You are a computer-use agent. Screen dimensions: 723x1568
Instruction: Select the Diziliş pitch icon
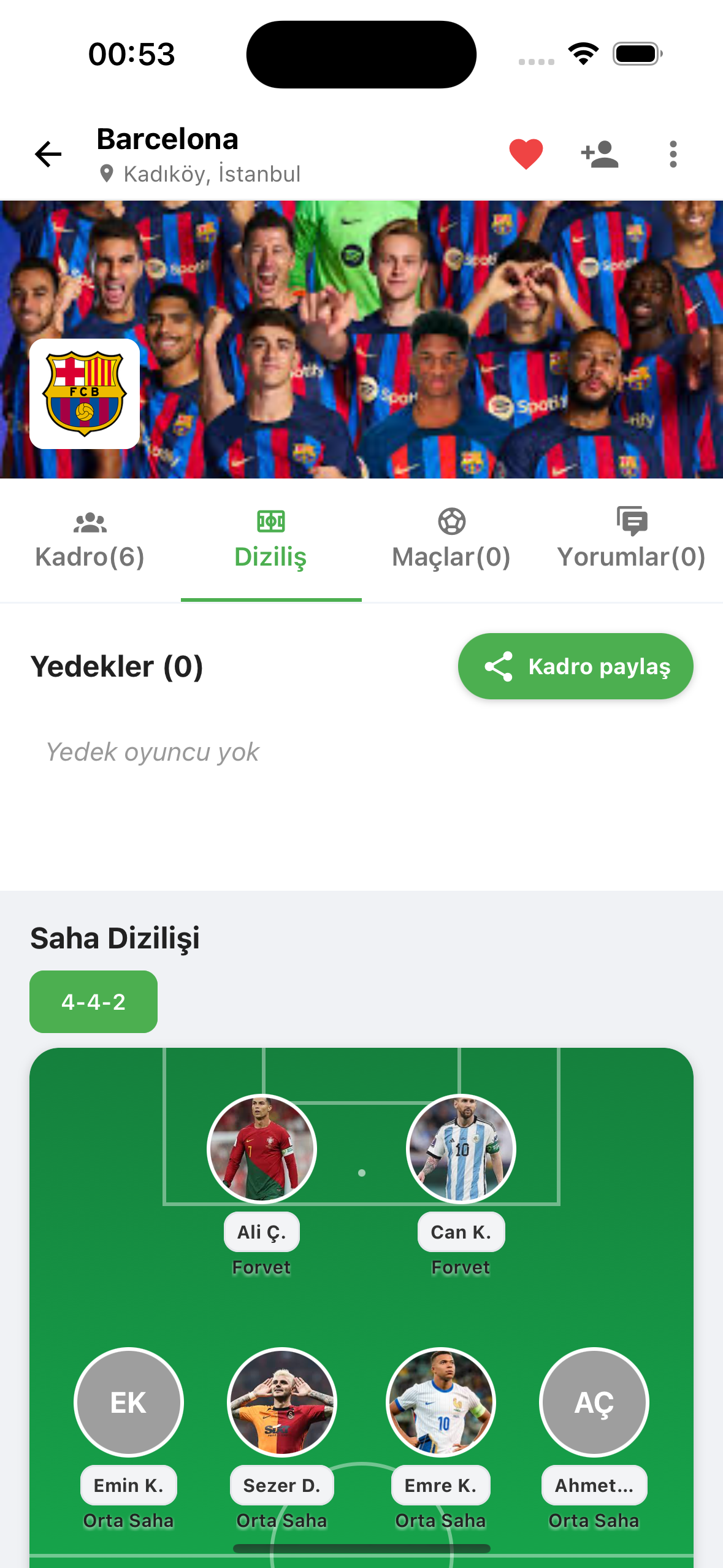(x=270, y=521)
